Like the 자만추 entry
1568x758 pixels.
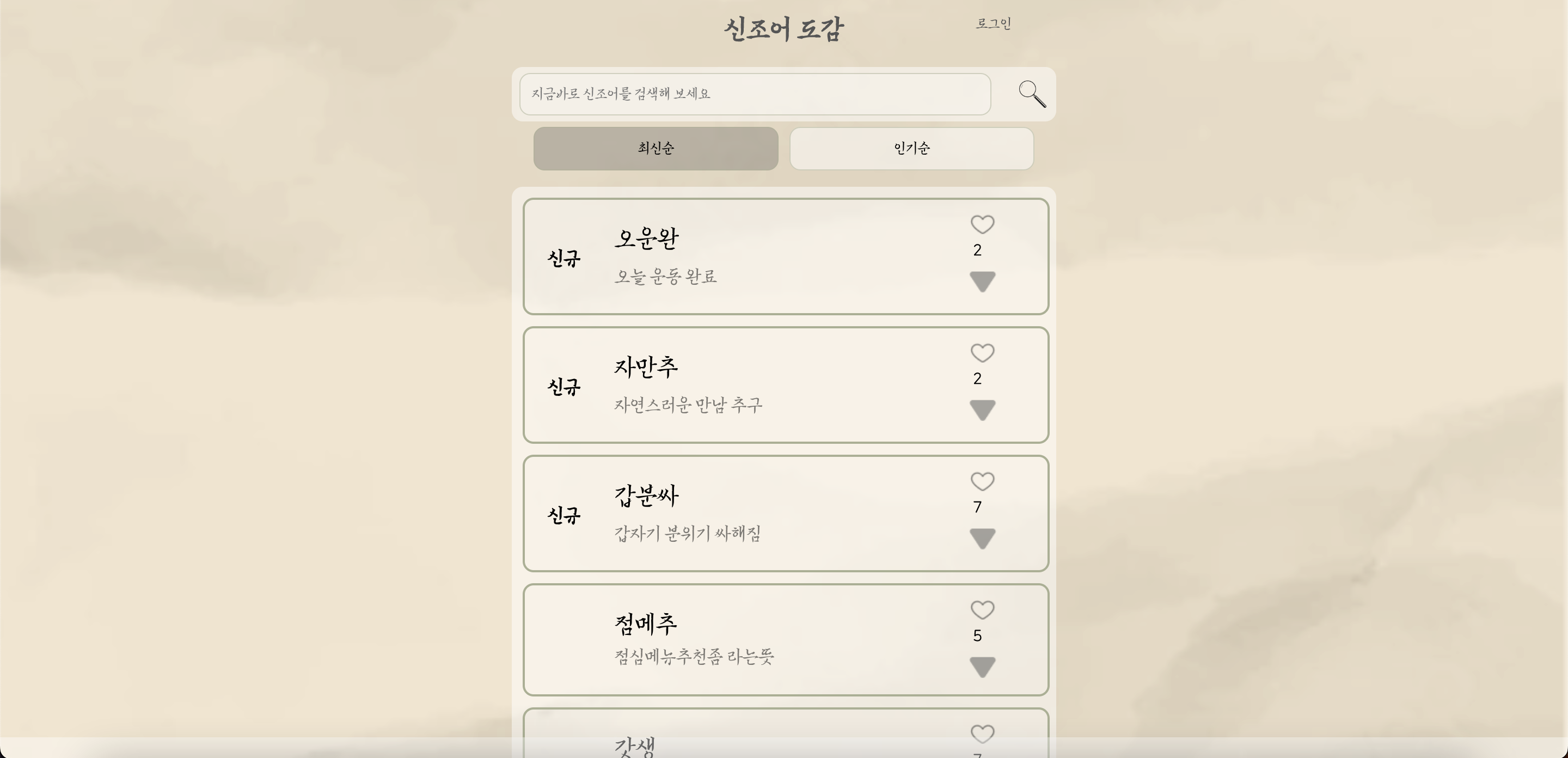tap(982, 353)
